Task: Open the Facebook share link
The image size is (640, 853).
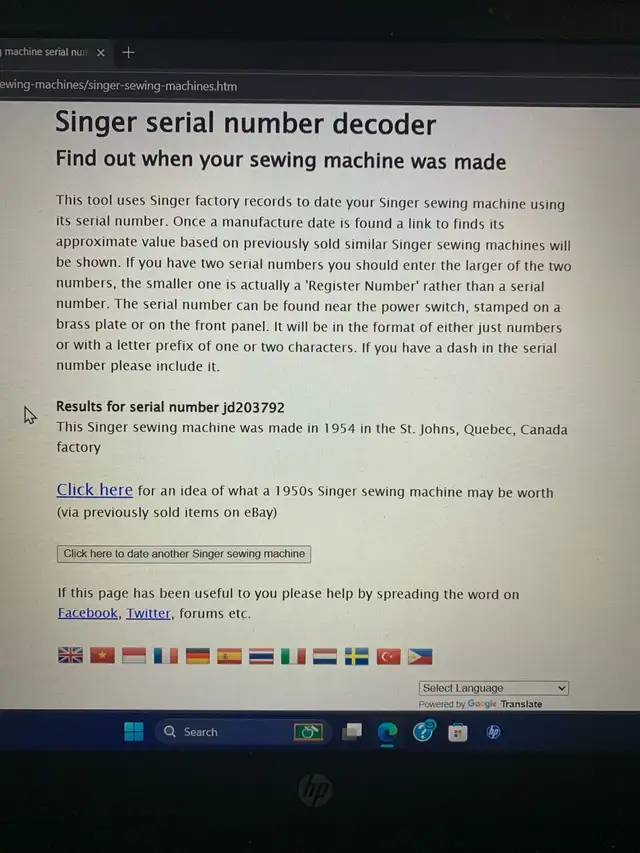Action: click(x=88, y=614)
